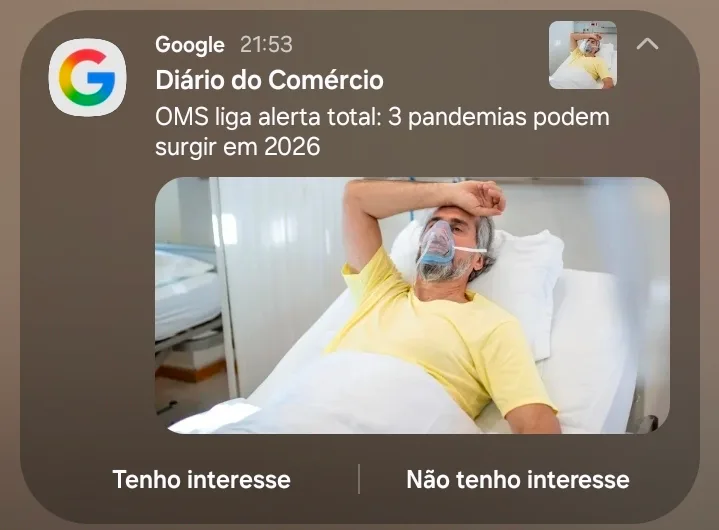
Task: Collapse the notification with the chevron
Action: pyautogui.click(x=648, y=44)
